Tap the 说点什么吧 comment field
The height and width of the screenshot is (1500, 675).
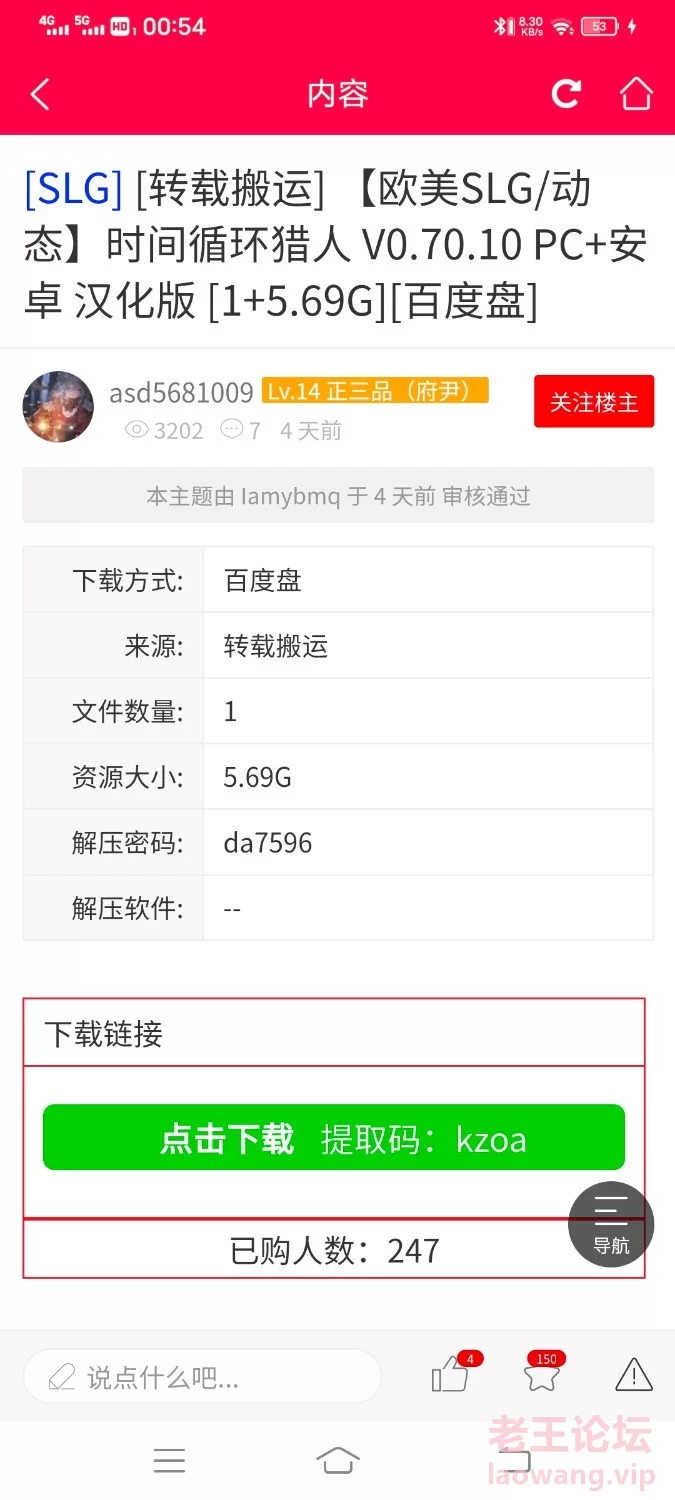202,1378
